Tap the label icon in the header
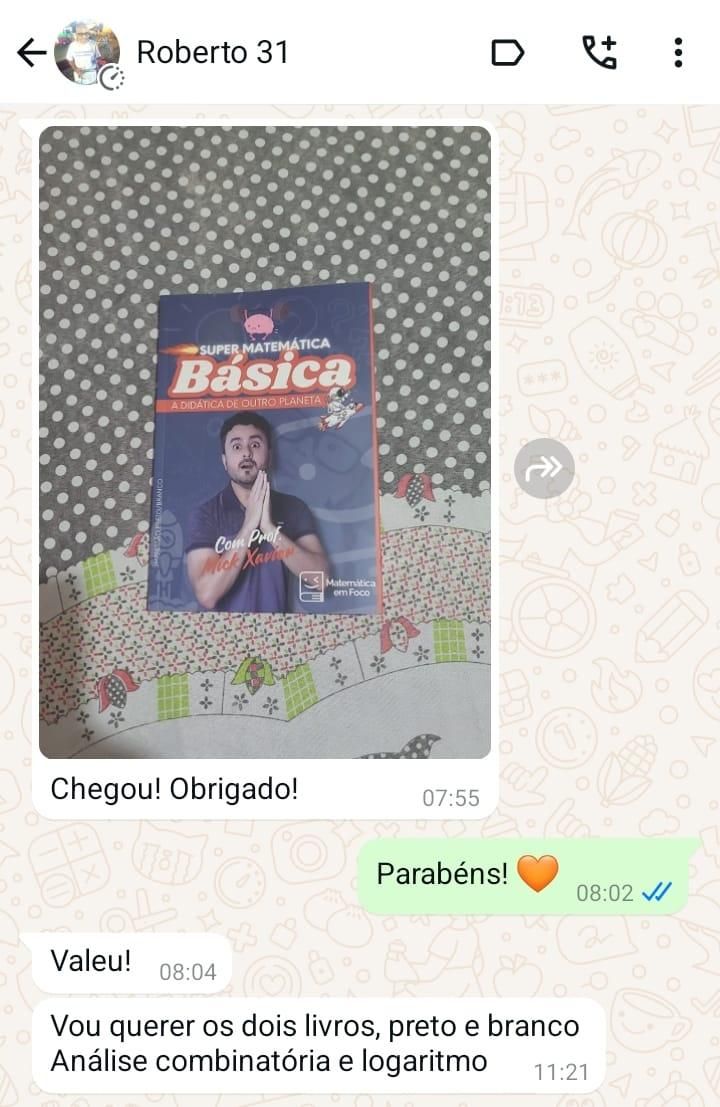The image size is (720, 1107). coord(508,53)
